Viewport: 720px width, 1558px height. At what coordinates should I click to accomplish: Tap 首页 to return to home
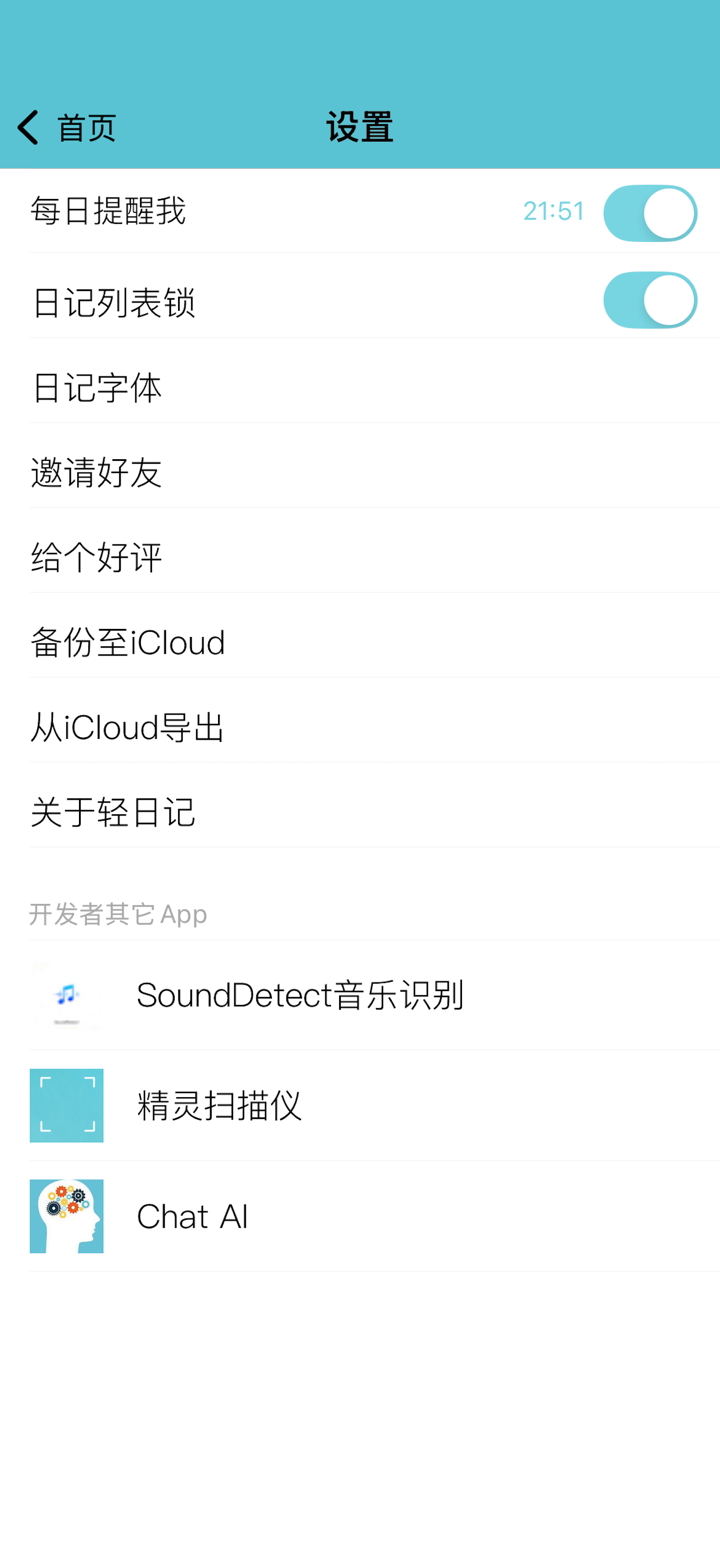click(85, 127)
